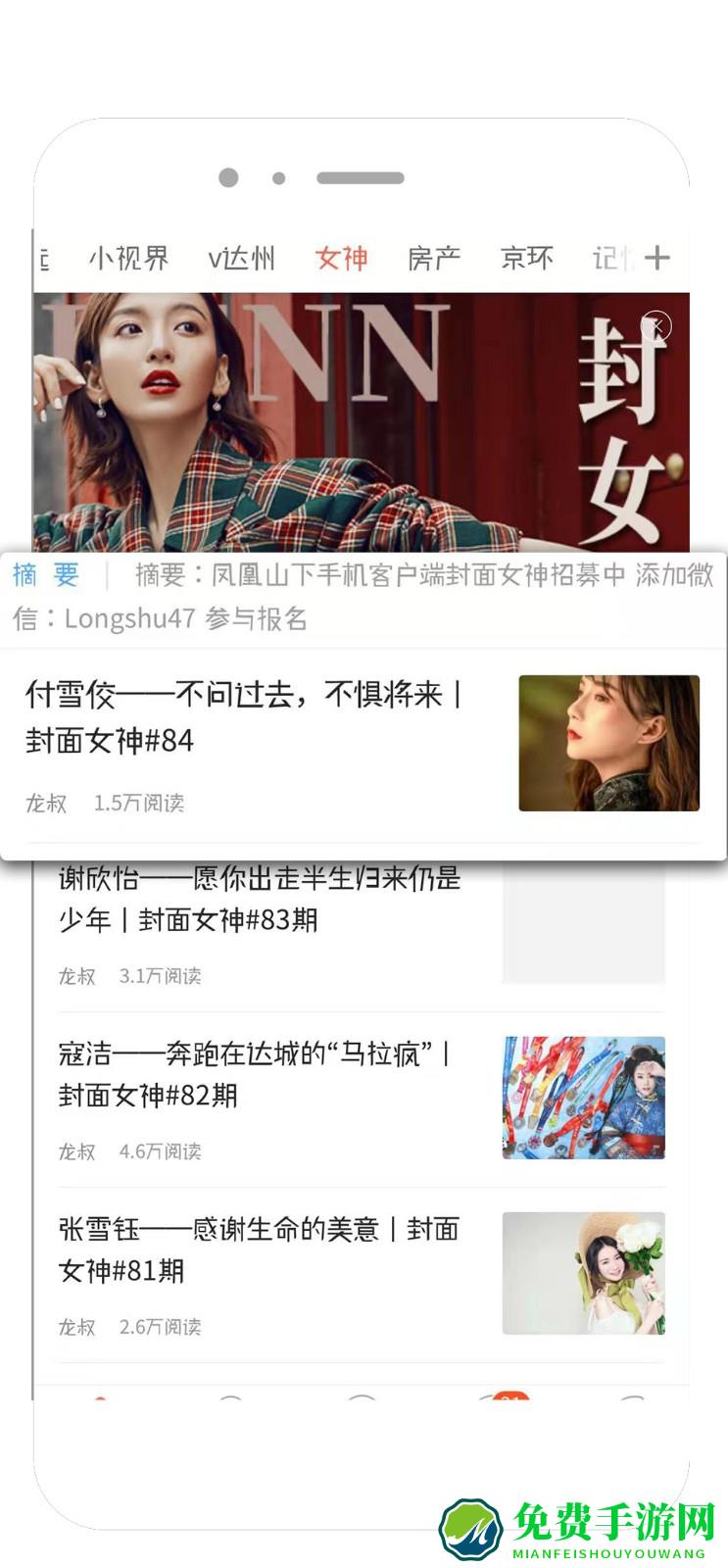Dismiss the banner with the circular × icon
Screen dimensions: 728x1568
coord(657,326)
